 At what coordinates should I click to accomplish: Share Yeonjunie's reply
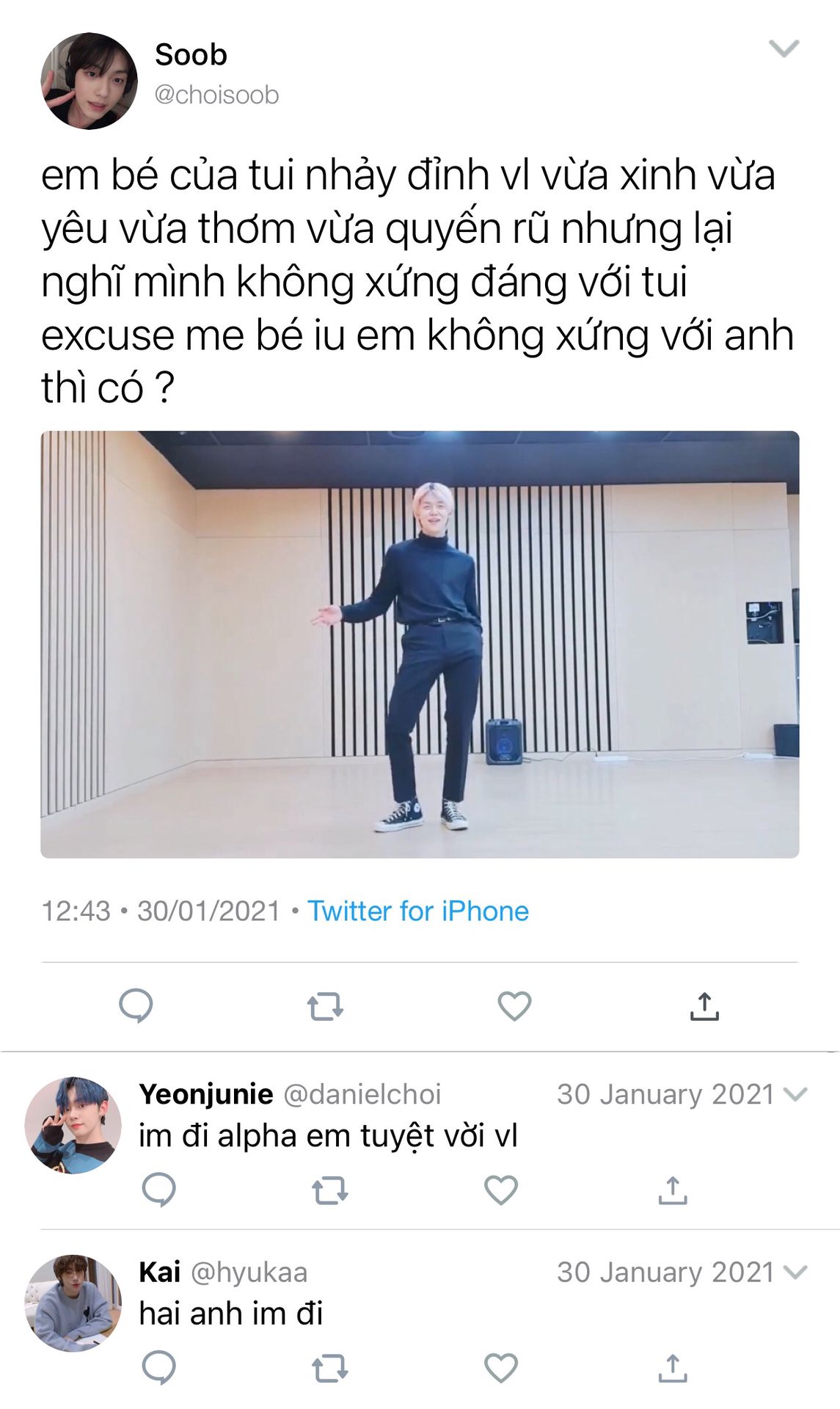(x=673, y=1190)
